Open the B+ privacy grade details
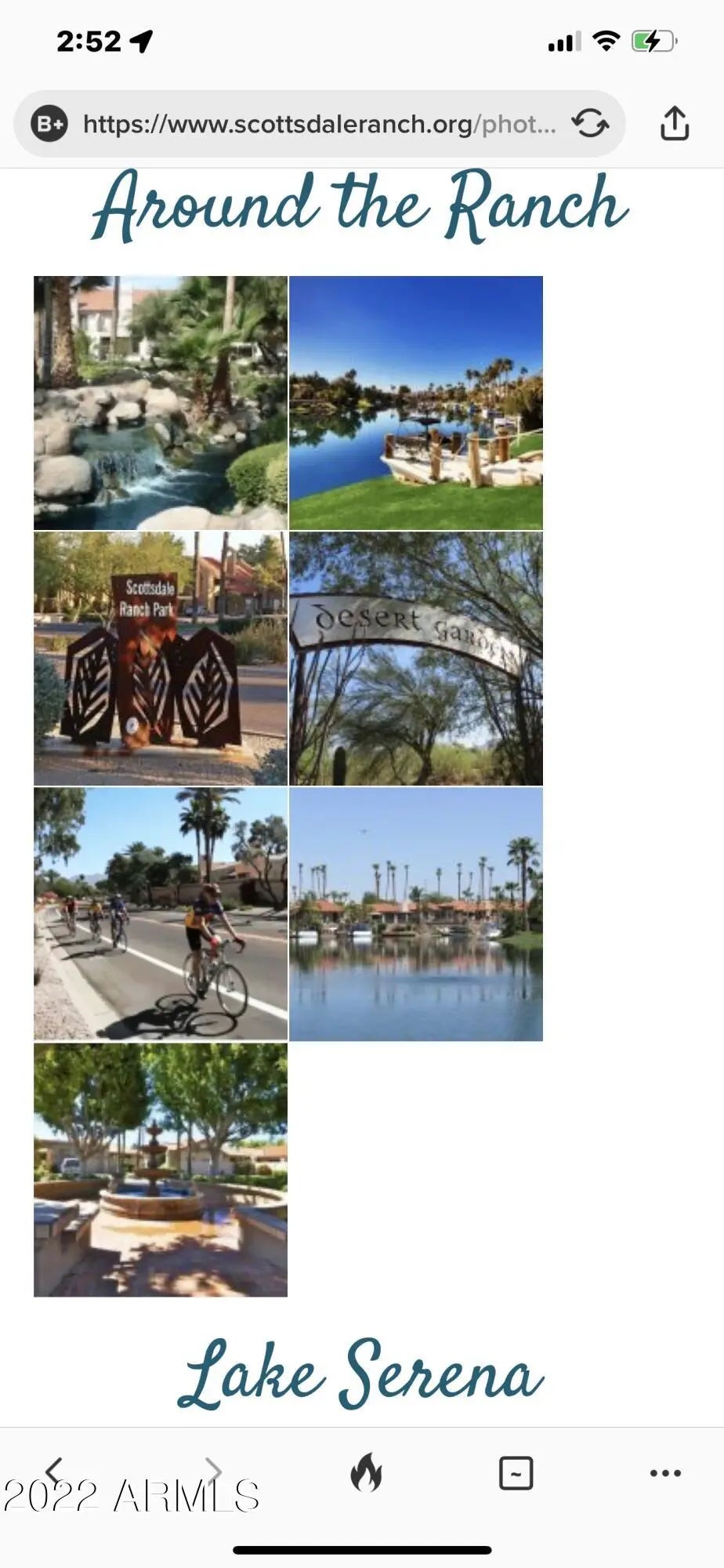Viewport: 724px width, 1568px height. pyautogui.click(x=49, y=124)
